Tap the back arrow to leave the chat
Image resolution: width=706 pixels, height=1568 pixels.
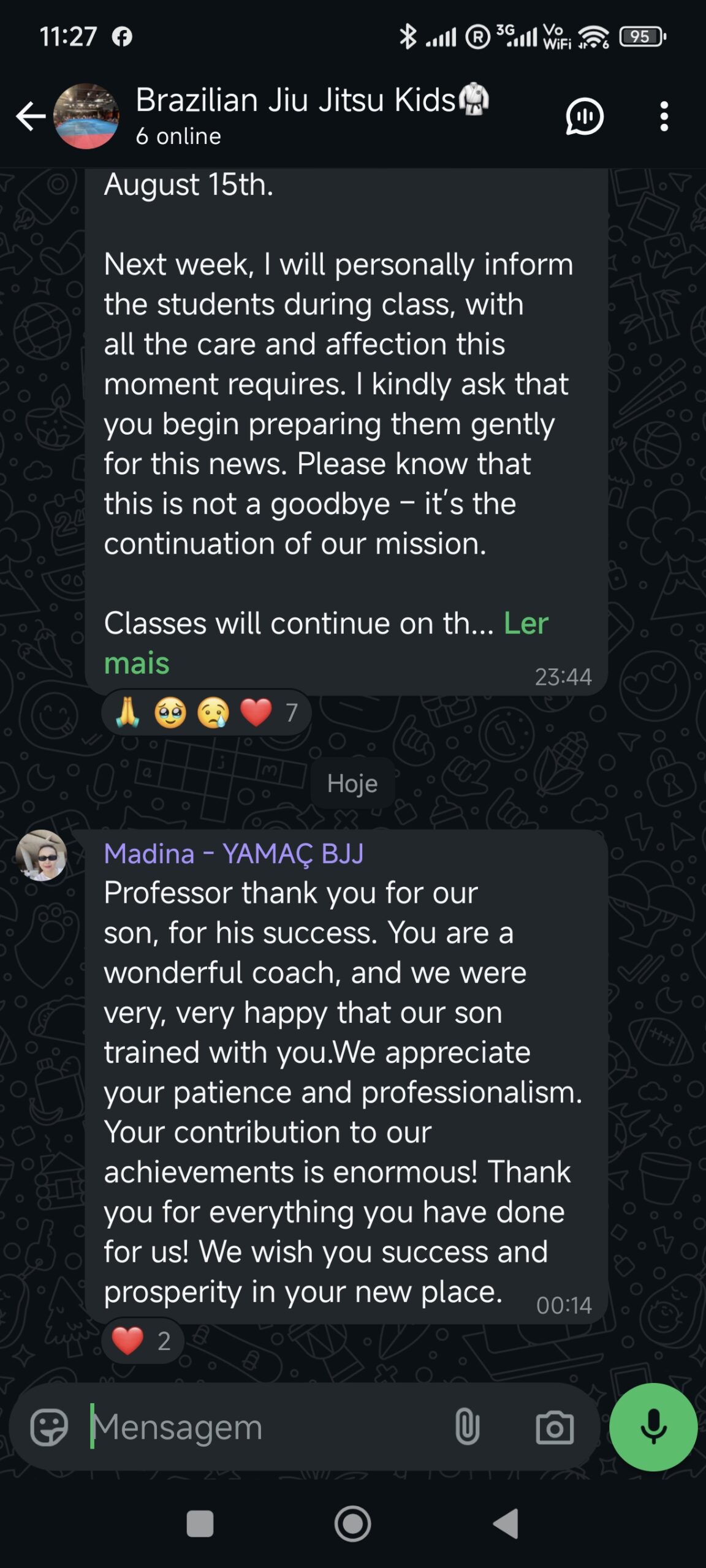(29, 115)
